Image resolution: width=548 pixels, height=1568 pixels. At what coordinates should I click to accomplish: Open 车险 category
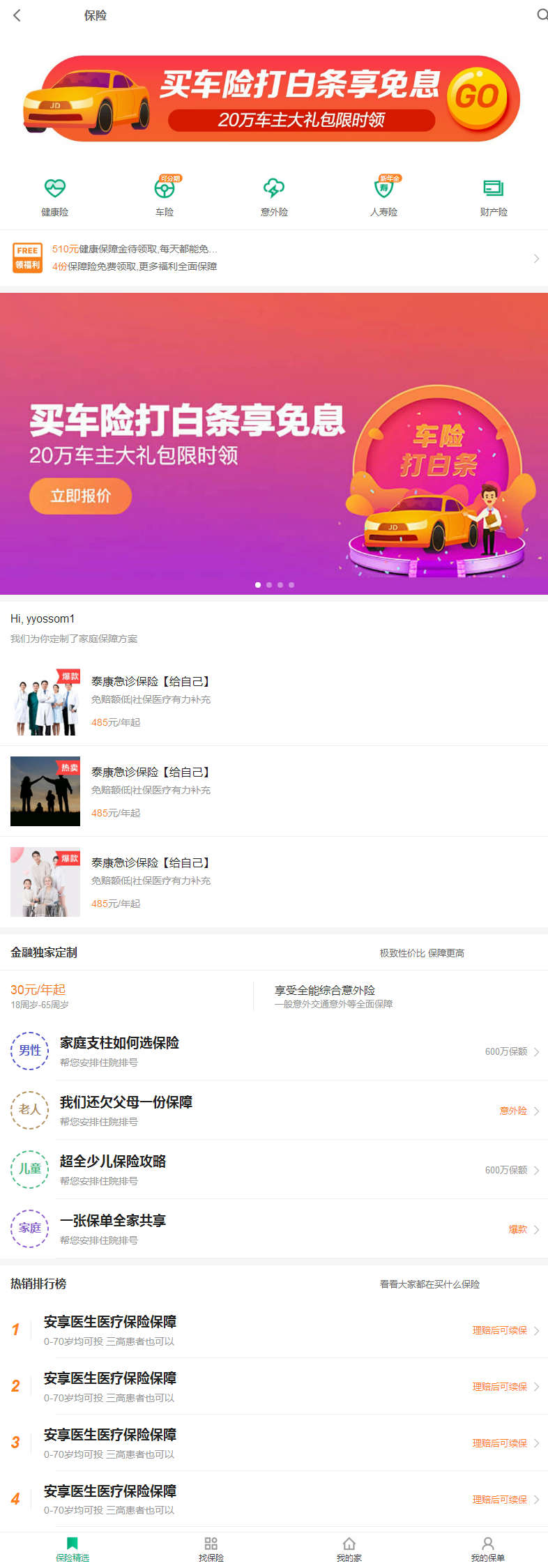click(x=165, y=197)
